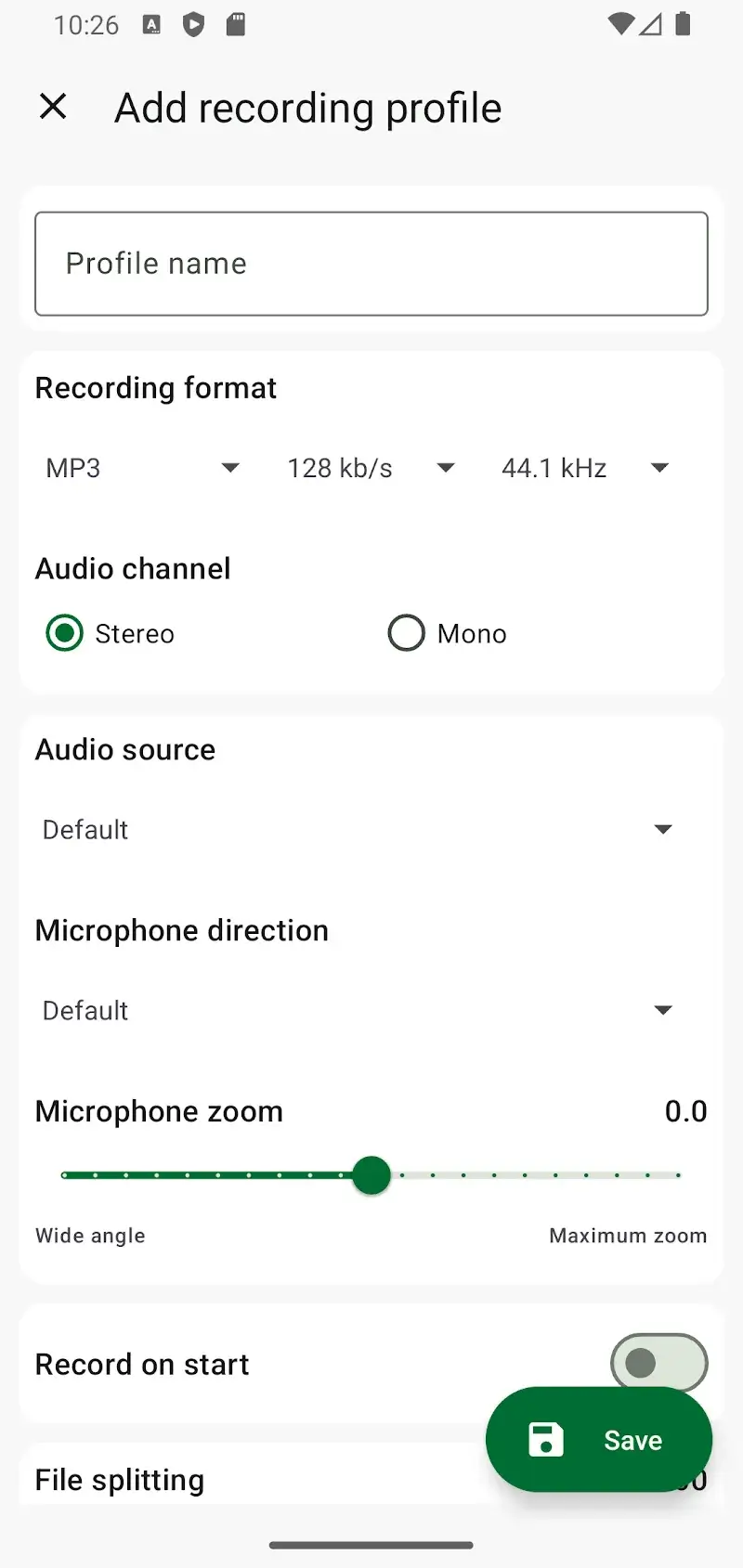
Task: Tap the shield icon in status bar
Action: coord(193,25)
